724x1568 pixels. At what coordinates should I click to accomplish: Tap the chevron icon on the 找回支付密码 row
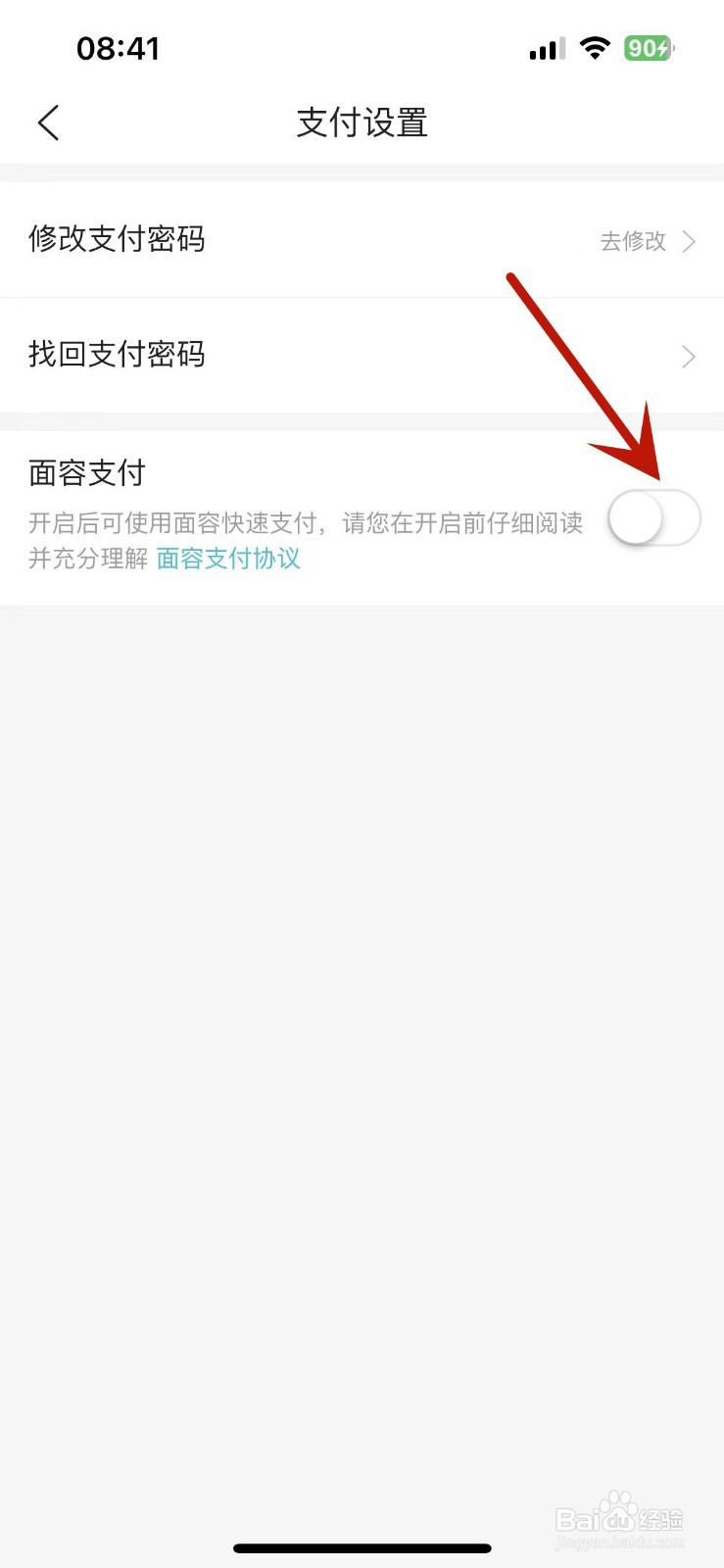pos(688,356)
